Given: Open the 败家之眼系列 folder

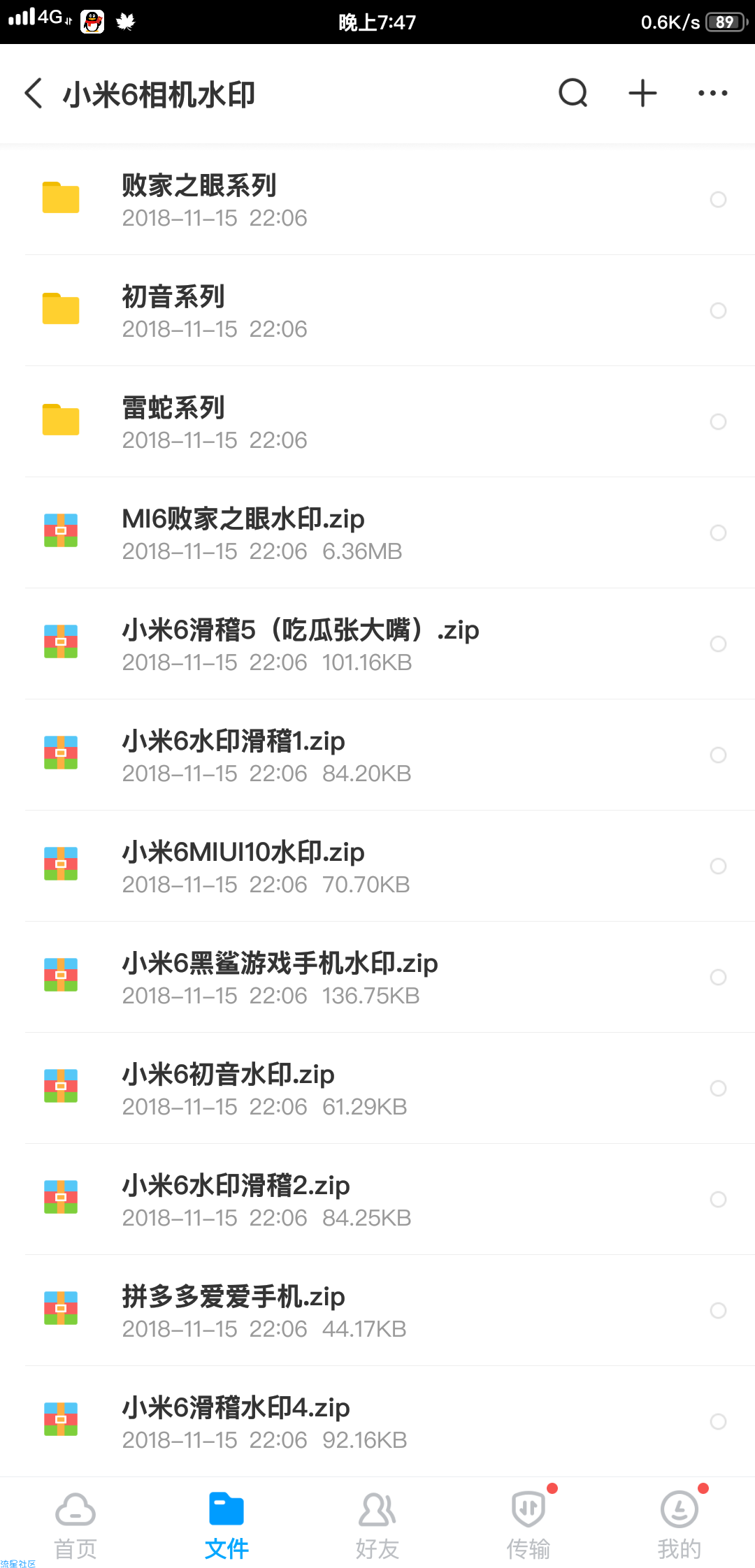Looking at the screenshot, I should 377,199.
